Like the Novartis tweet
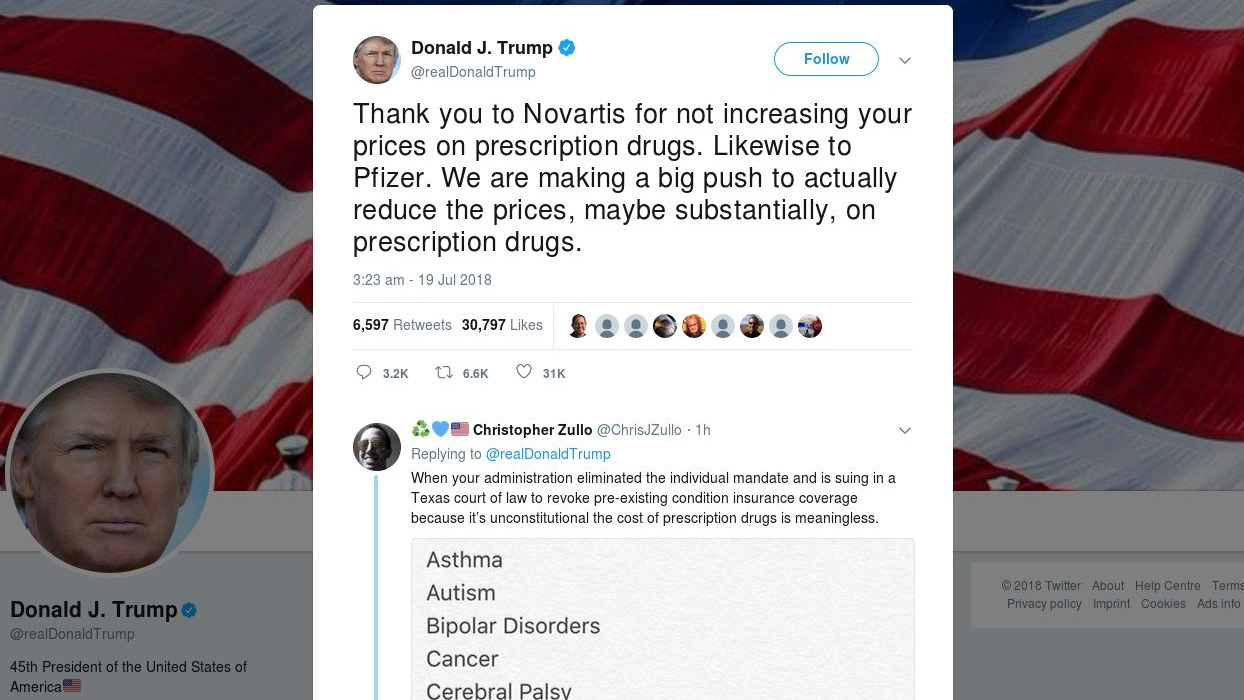Viewport: 1244px width, 700px height. [524, 373]
